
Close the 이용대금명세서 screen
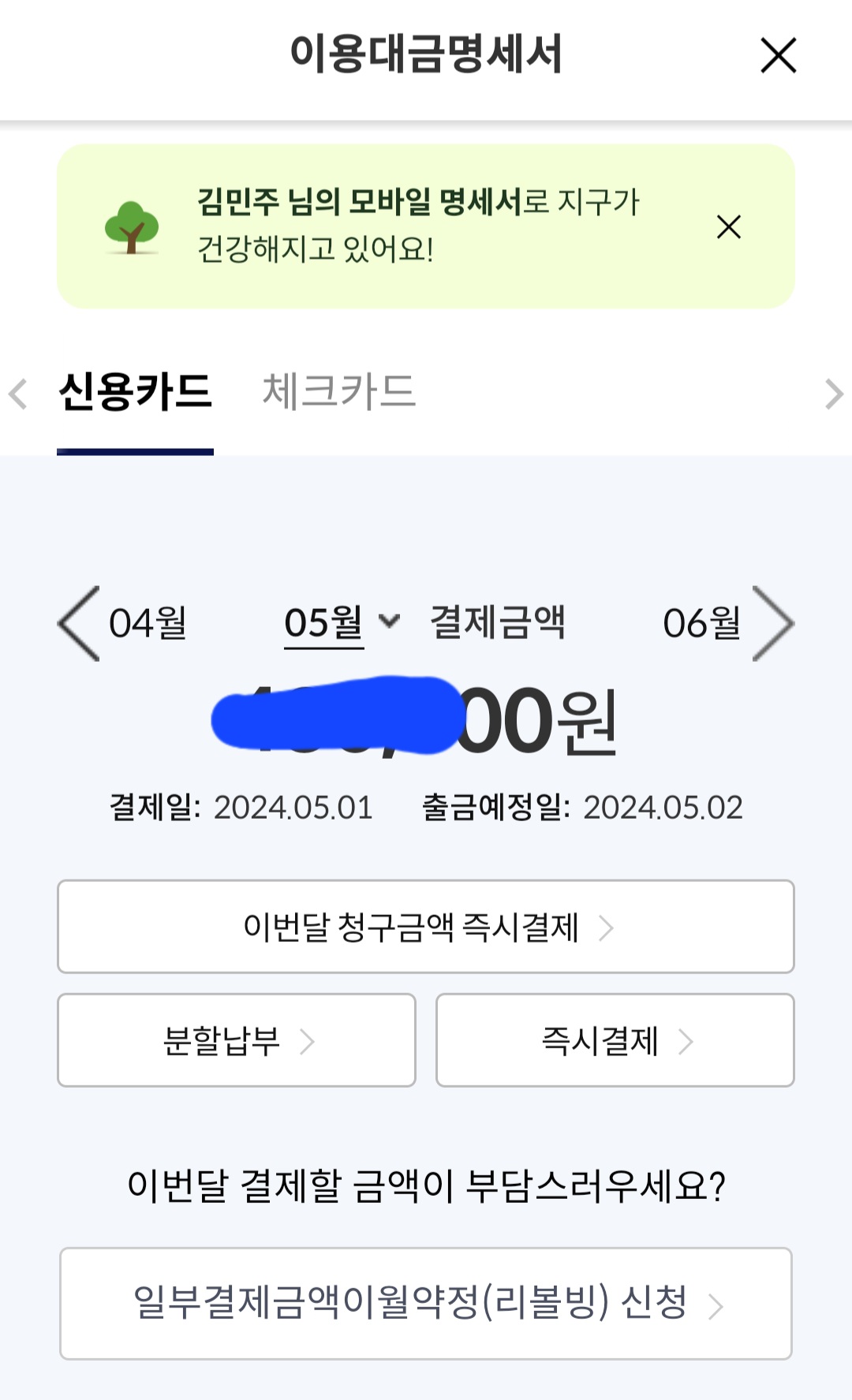[x=778, y=55]
